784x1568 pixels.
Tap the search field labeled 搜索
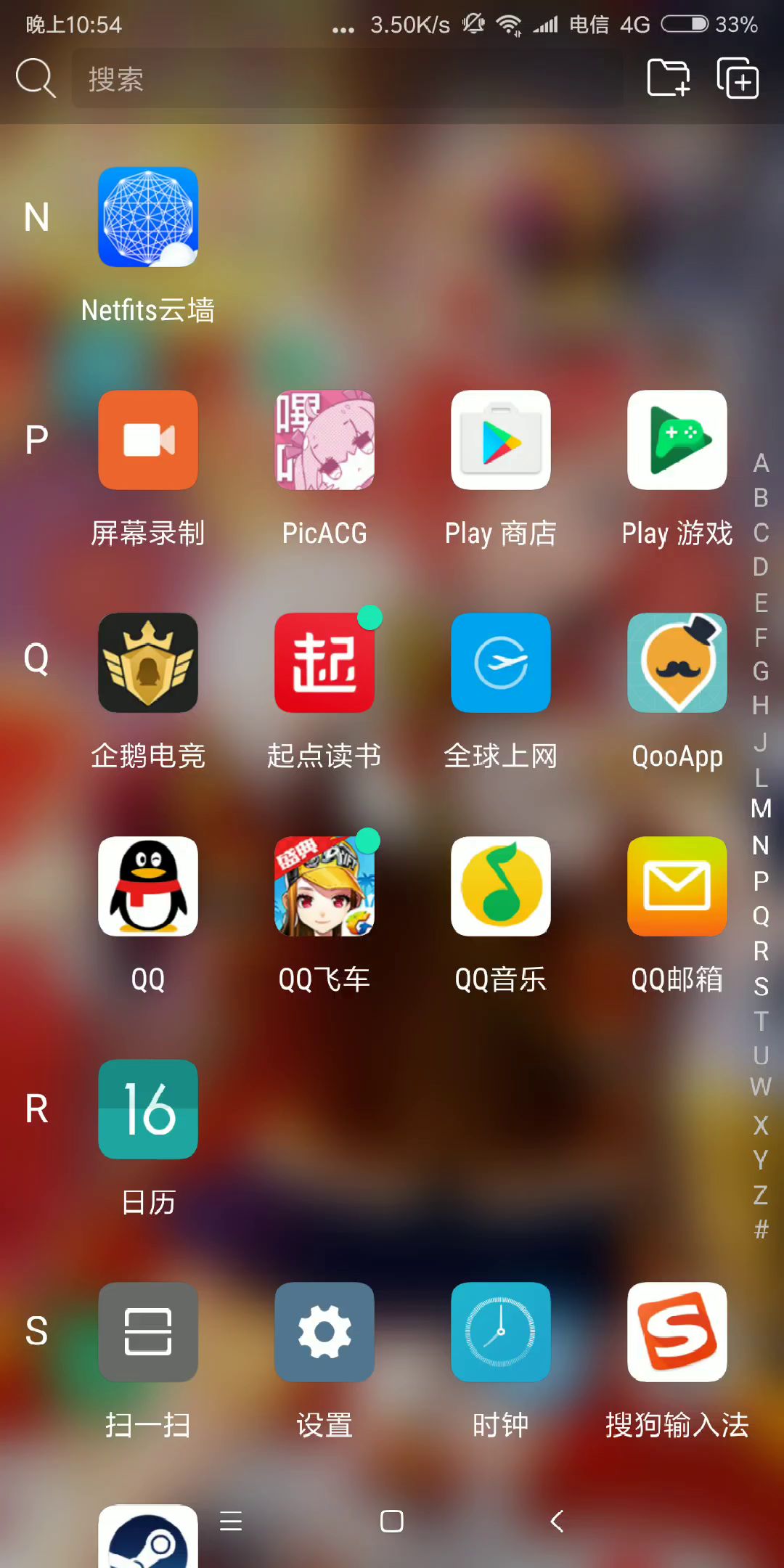coord(347,78)
